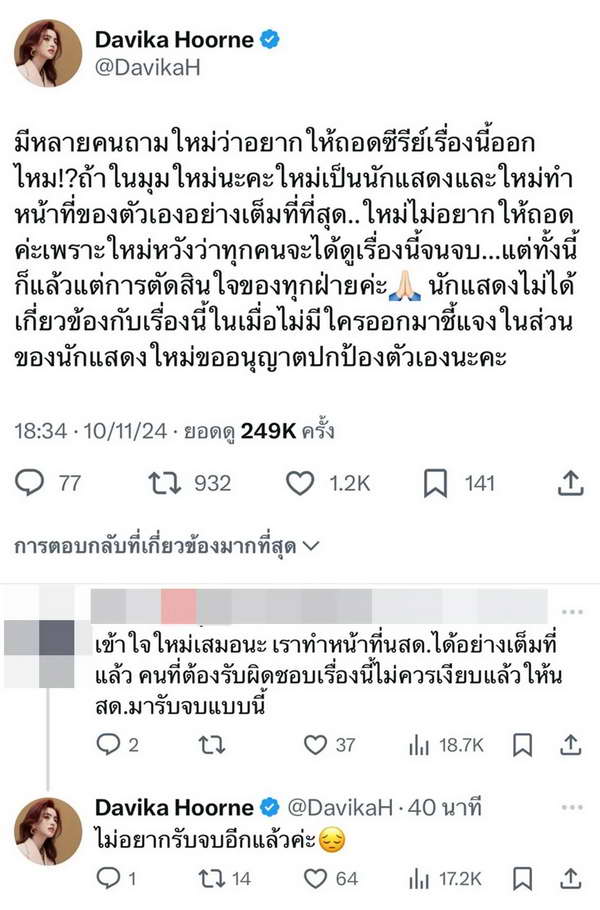Viewport: 600px width, 910px height.
Task: Bookmark the main post with 141 saves
Action: pyautogui.click(x=435, y=483)
